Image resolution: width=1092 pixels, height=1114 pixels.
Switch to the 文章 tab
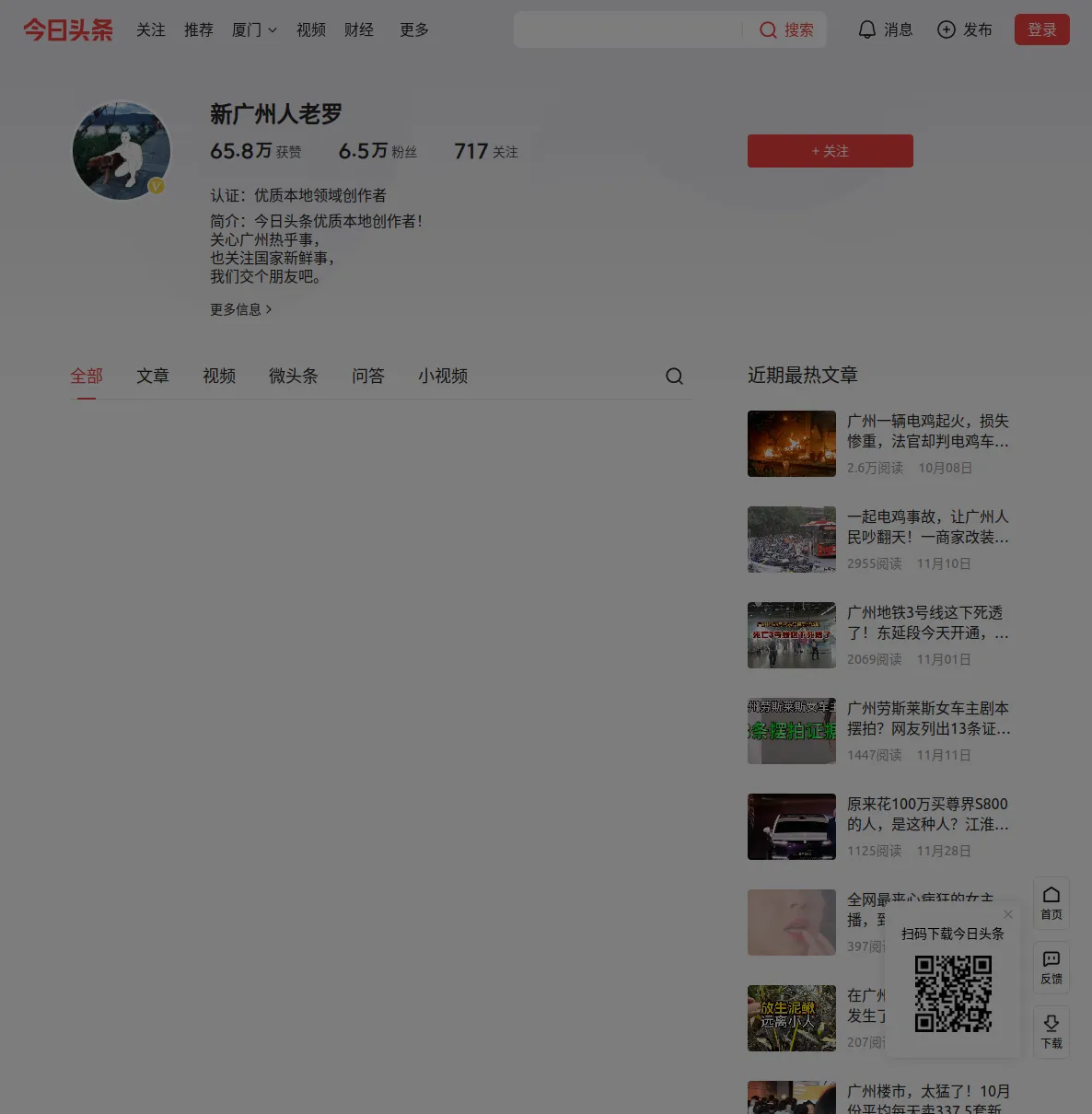[x=153, y=376]
